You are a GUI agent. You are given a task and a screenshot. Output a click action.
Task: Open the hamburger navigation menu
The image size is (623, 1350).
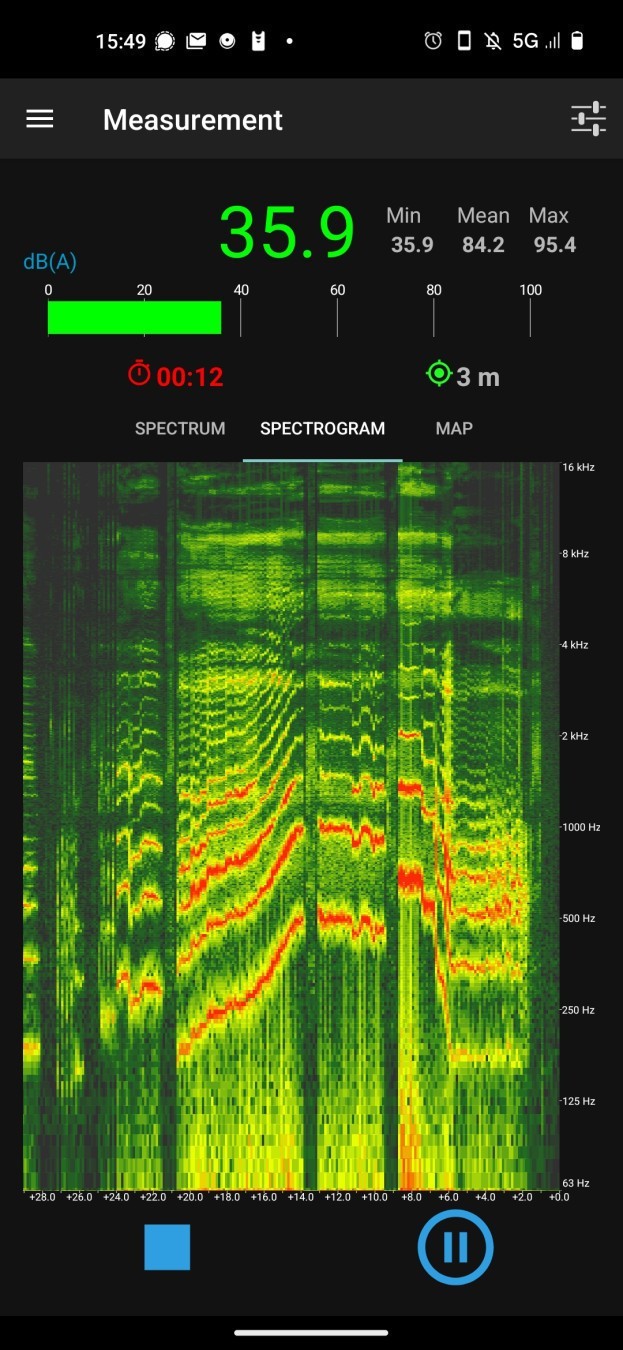(x=40, y=119)
